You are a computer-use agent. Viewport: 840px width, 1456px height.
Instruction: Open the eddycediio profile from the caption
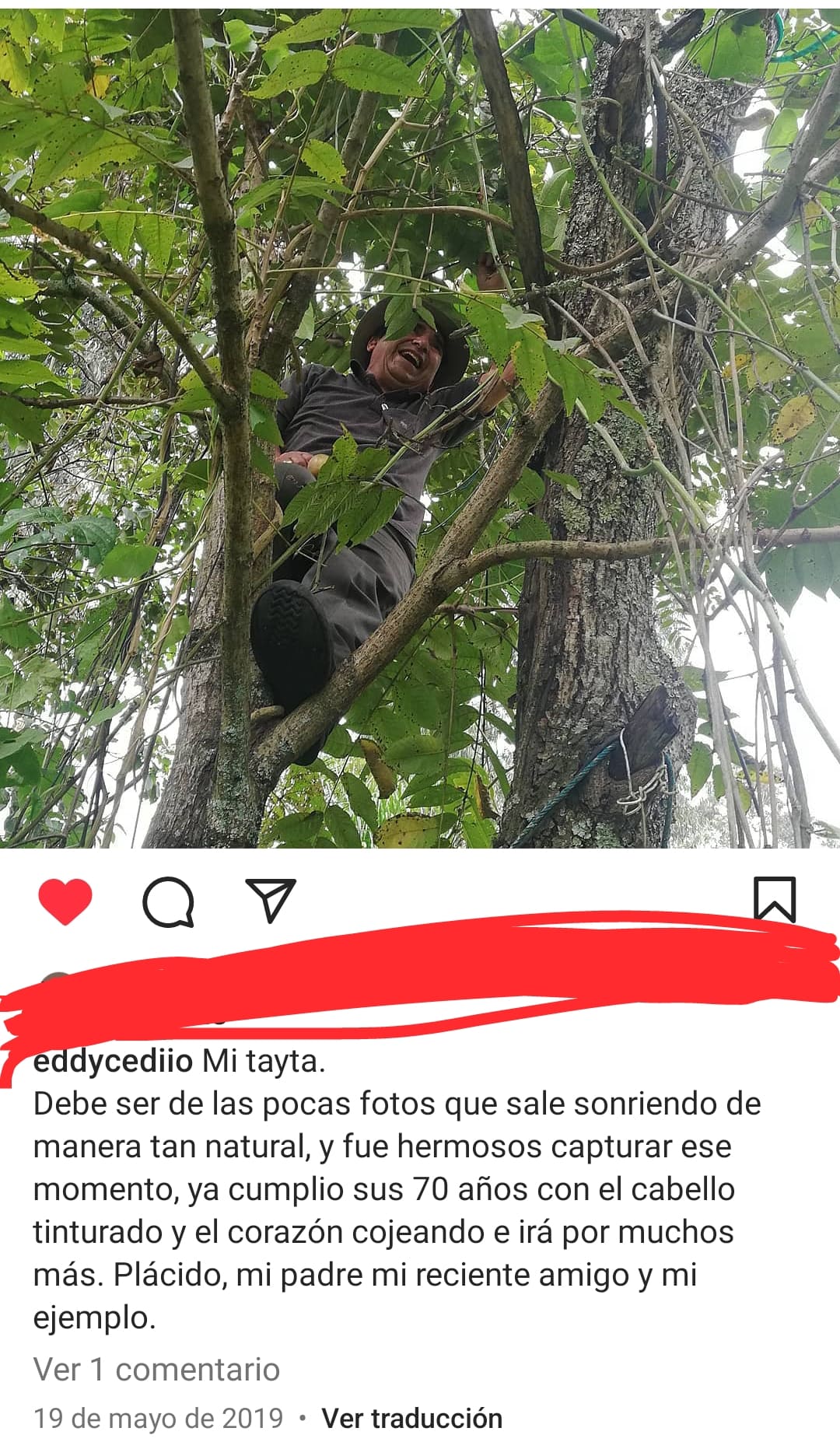click(113, 1060)
